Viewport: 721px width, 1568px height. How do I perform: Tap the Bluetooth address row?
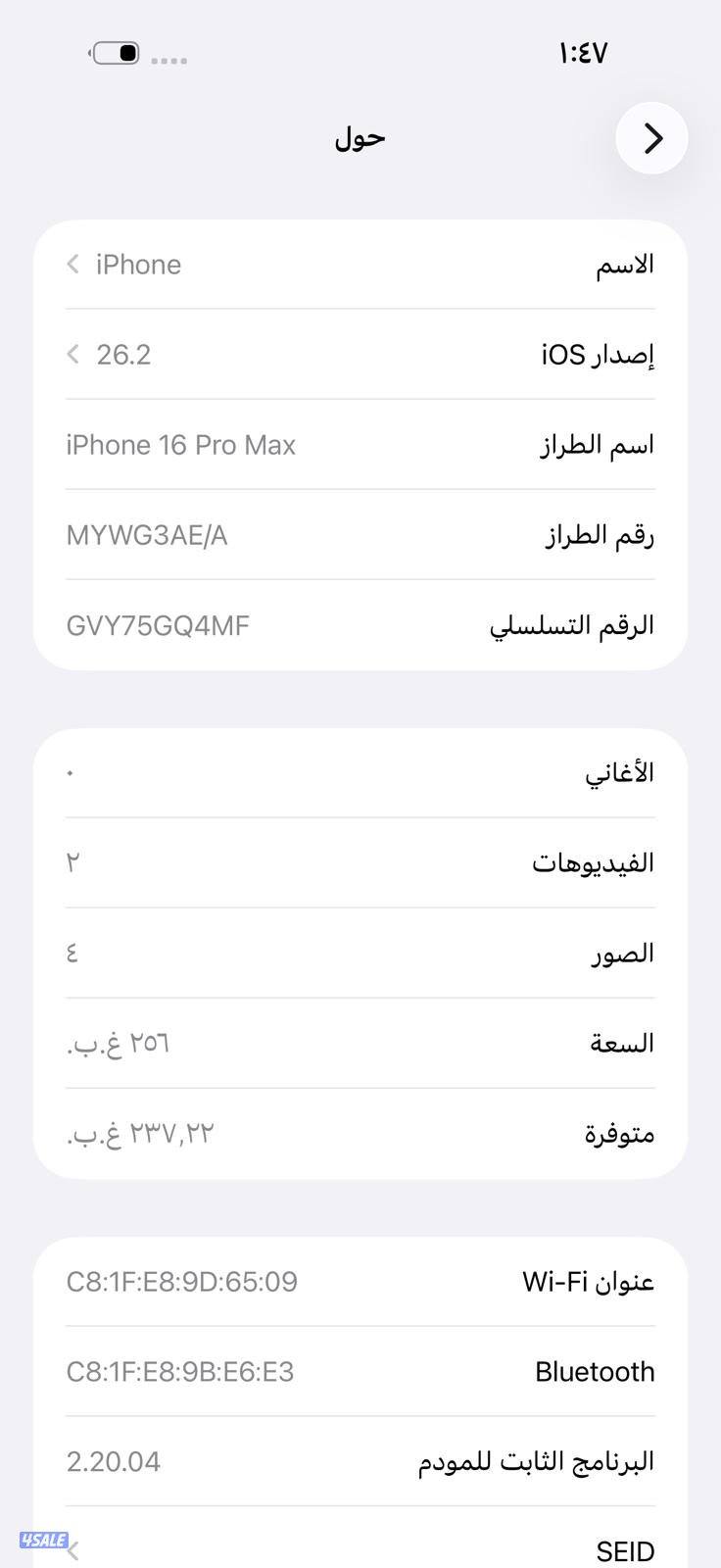tap(360, 1371)
